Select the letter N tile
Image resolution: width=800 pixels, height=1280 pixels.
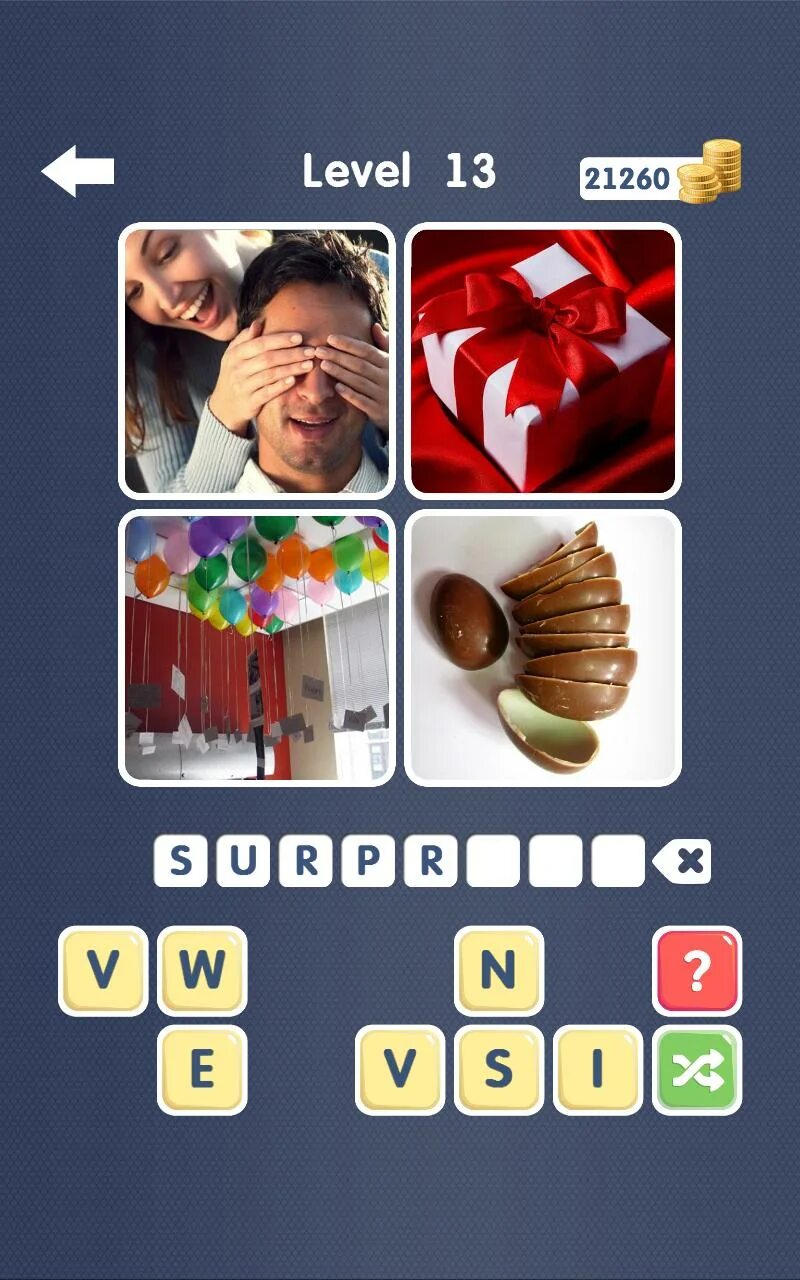point(499,970)
